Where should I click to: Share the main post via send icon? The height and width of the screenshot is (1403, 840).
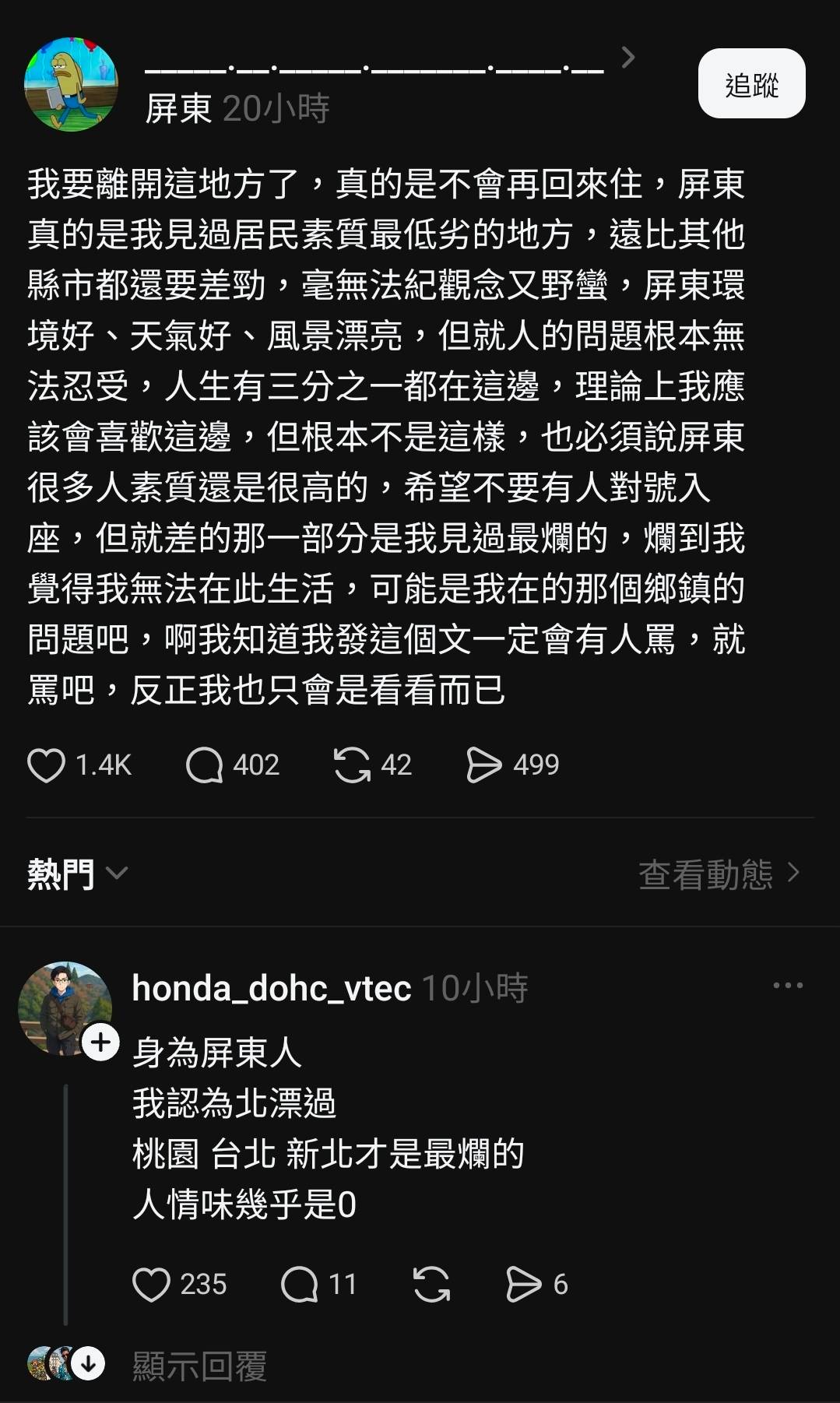click(483, 765)
